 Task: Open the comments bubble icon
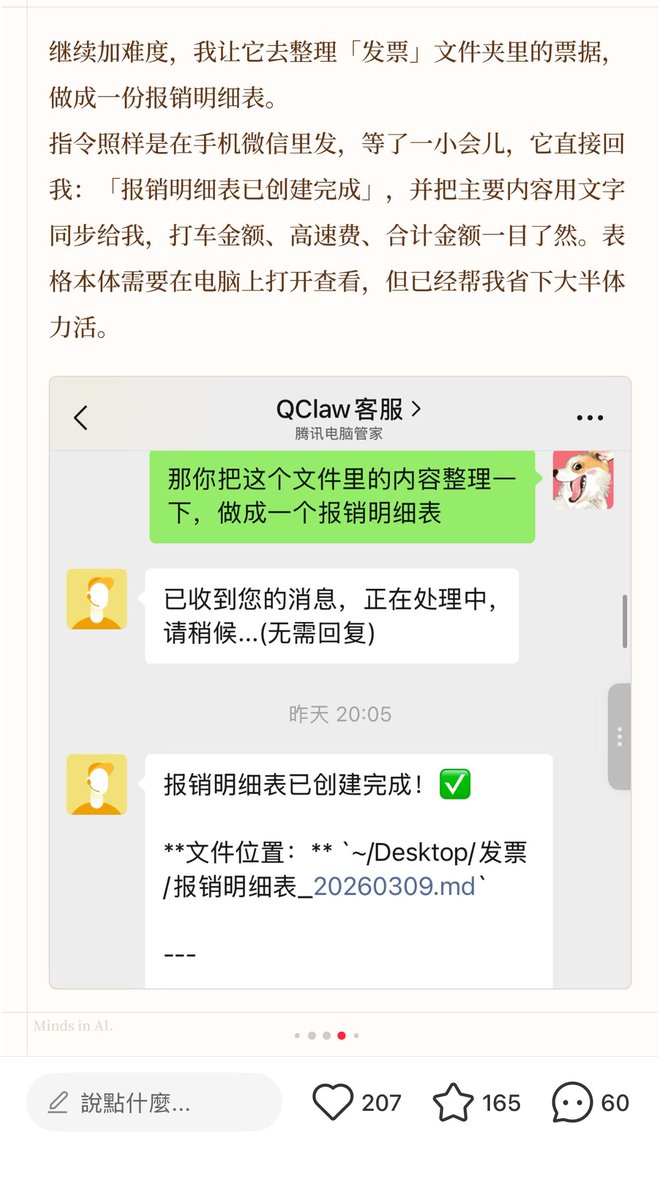pyautogui.click(x=572, y=1102)
